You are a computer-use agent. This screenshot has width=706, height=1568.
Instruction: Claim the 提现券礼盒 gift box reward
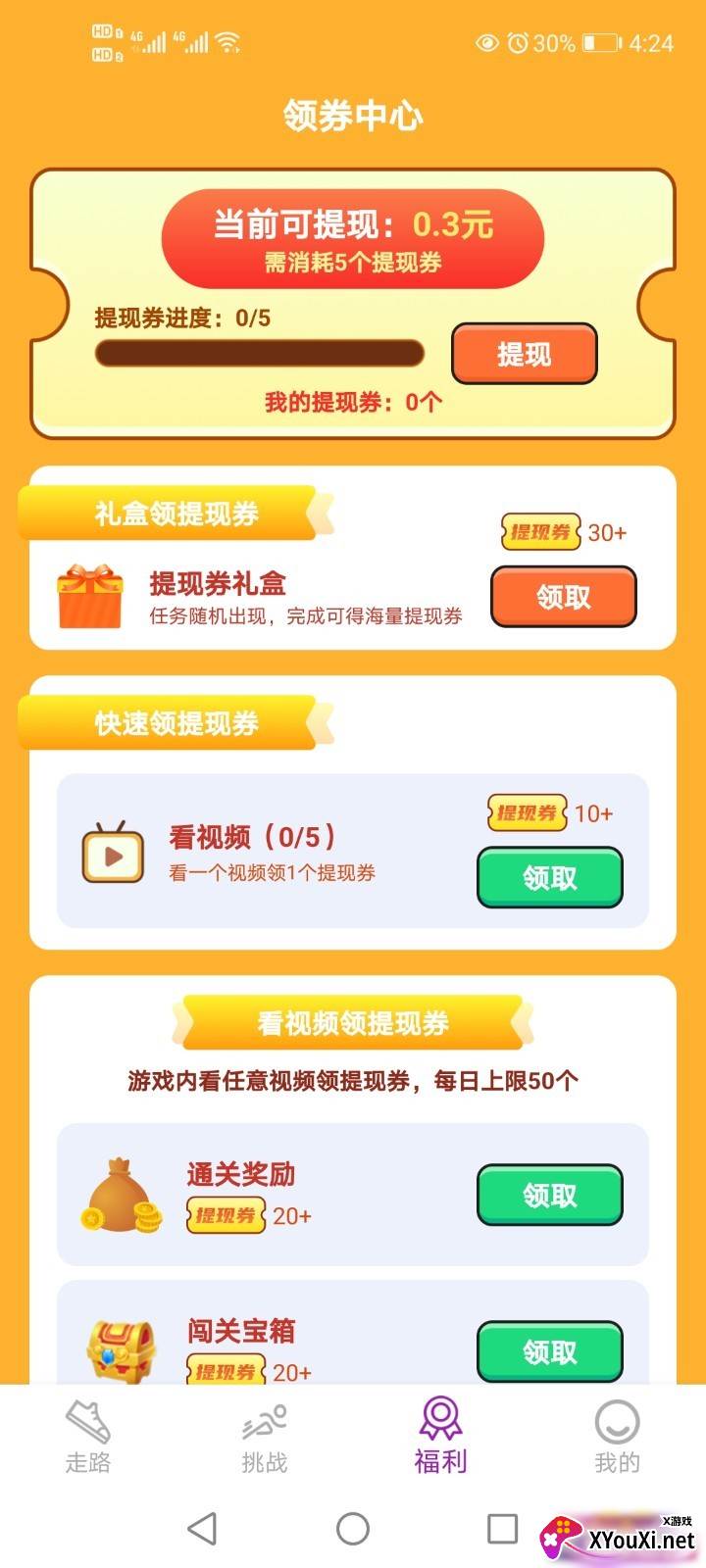pyautogui.click(x=563, y=597)
